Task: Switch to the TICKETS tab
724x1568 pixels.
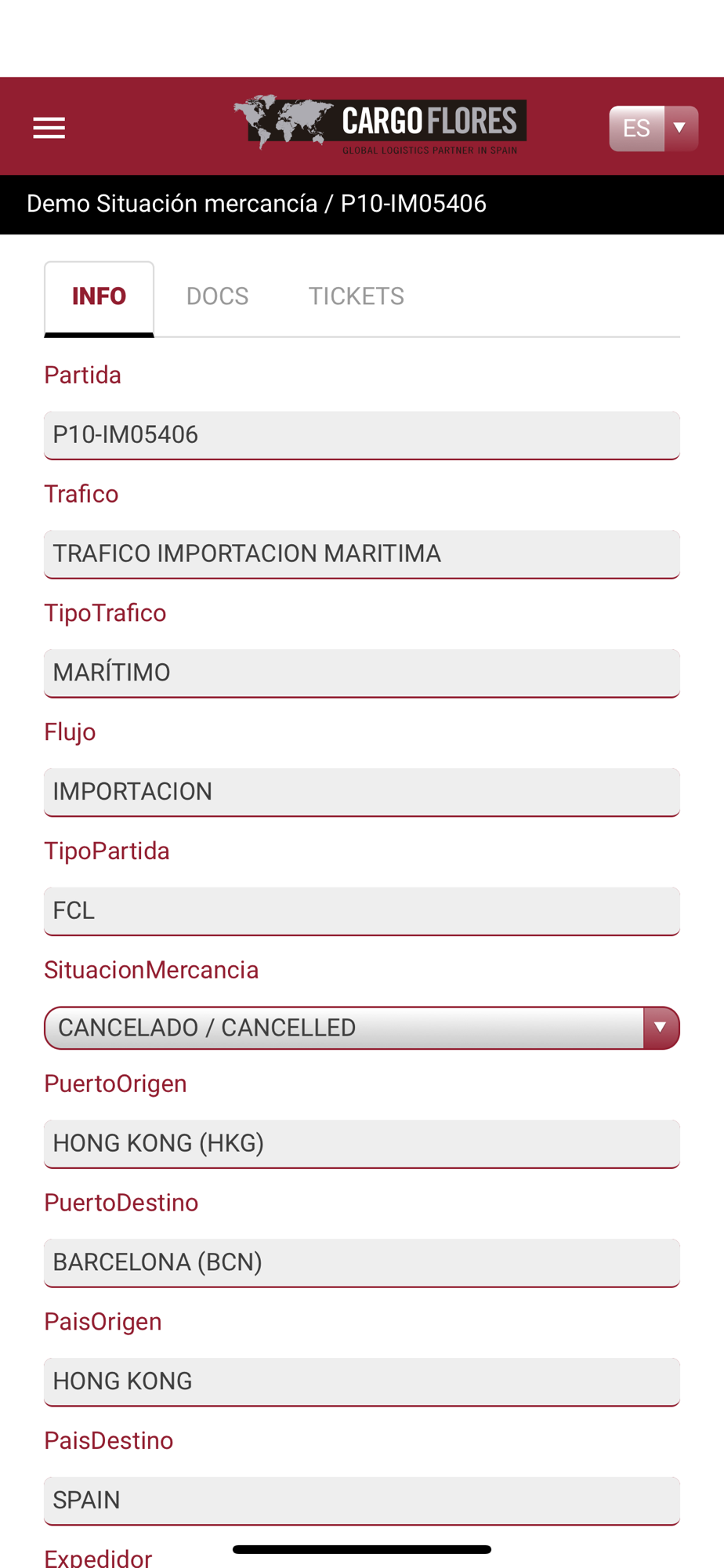Action: [357, 296]
